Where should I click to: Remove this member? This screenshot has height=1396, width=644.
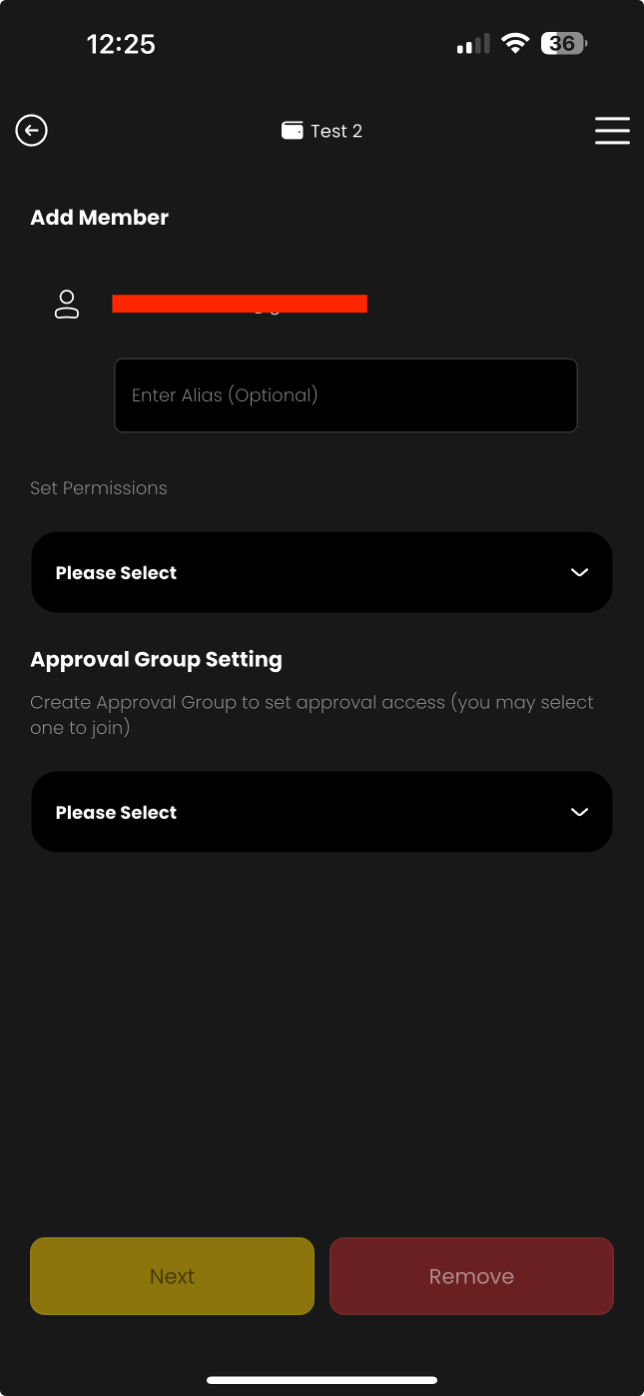coord(471,1276)
